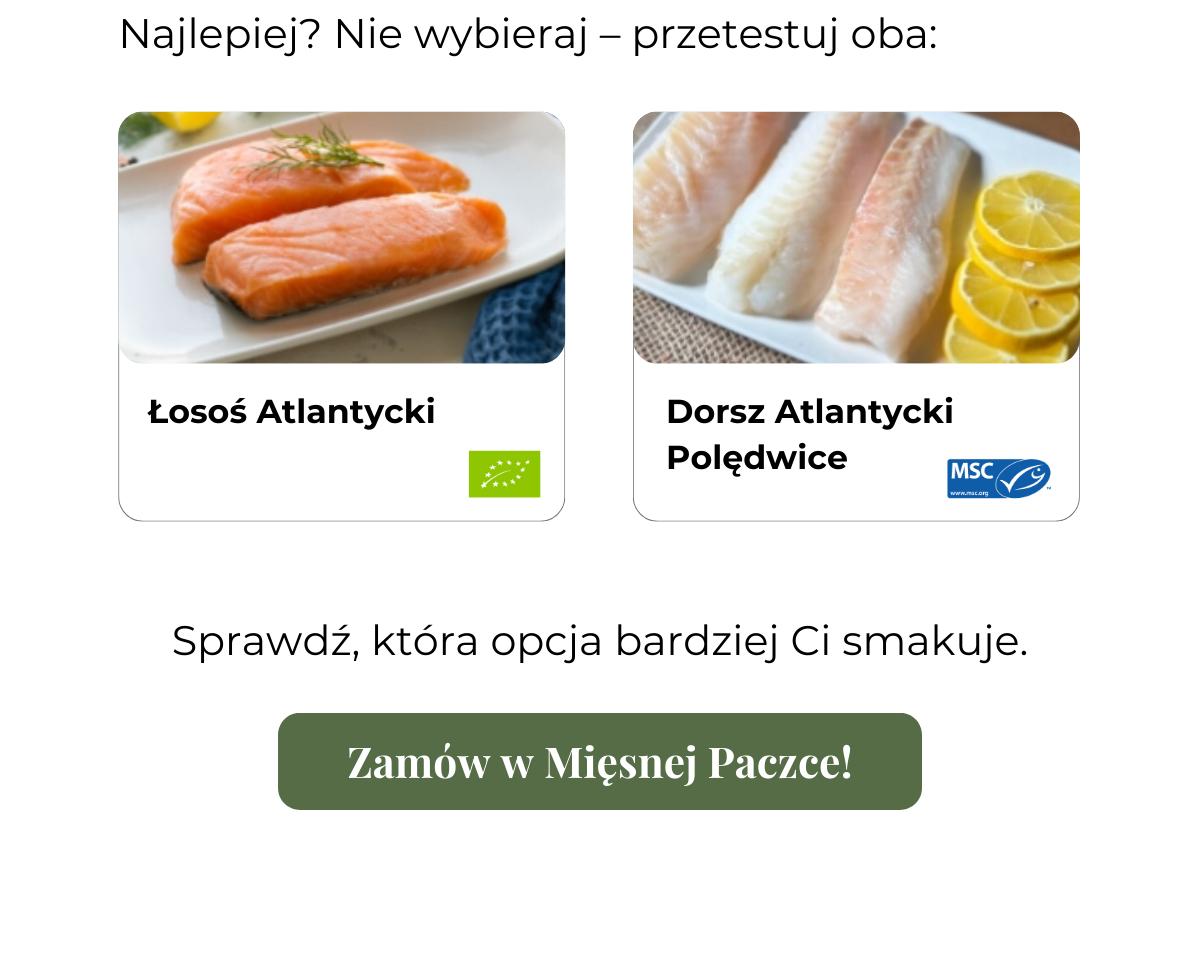Open the Łosoś Atlantycki product card

[x=341, y=315]
